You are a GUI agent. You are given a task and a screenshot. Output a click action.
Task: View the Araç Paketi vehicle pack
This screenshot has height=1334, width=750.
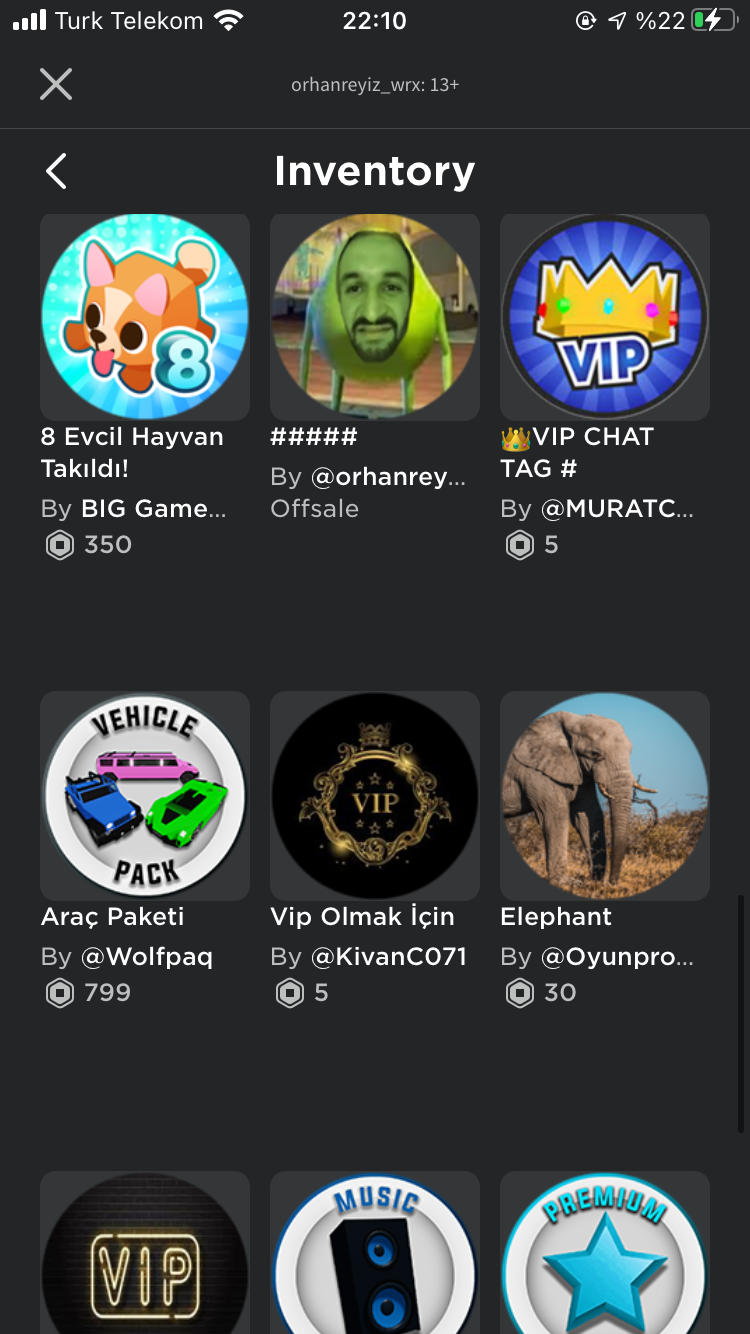click(x=145, y=796)
